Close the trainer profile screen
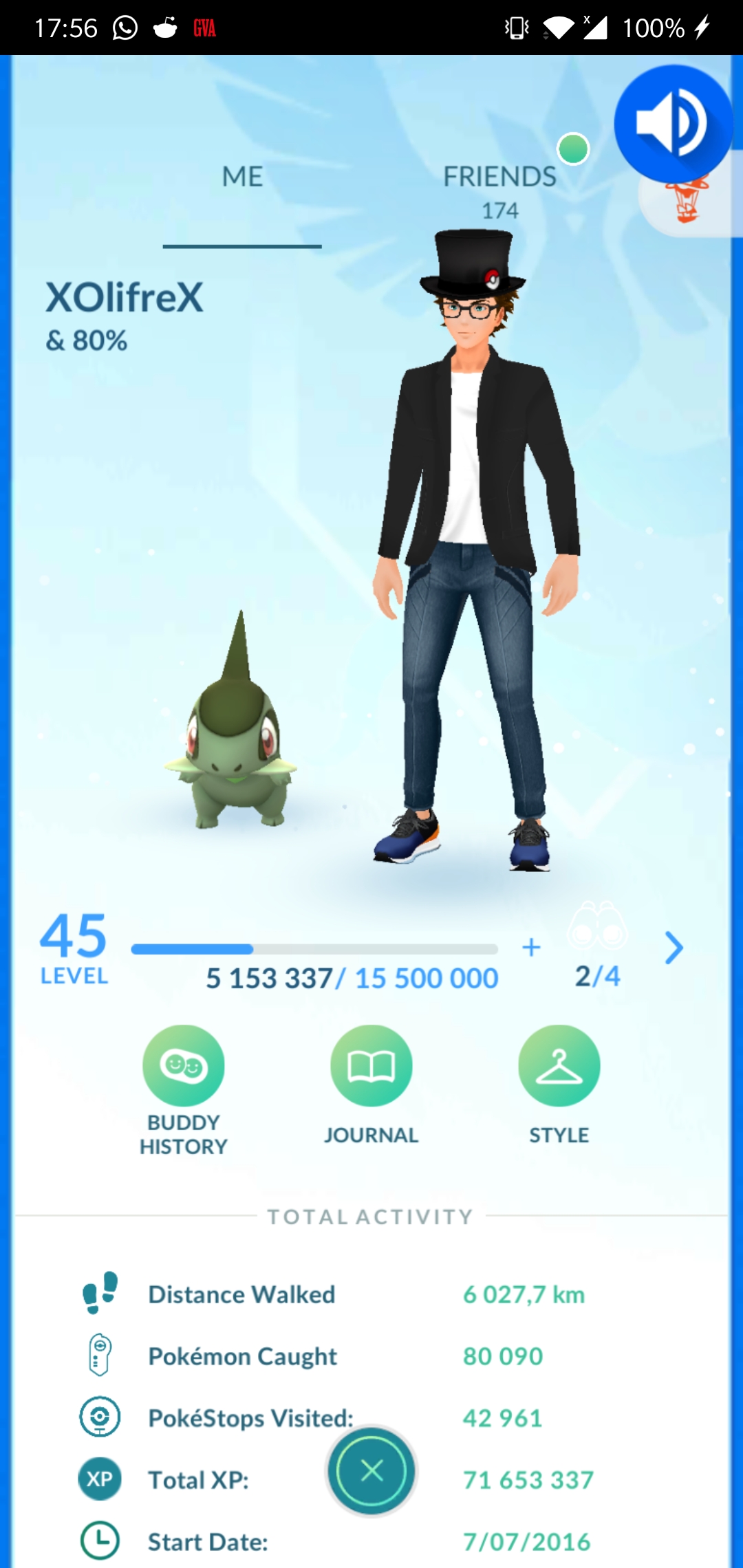 click(371, 1471)
